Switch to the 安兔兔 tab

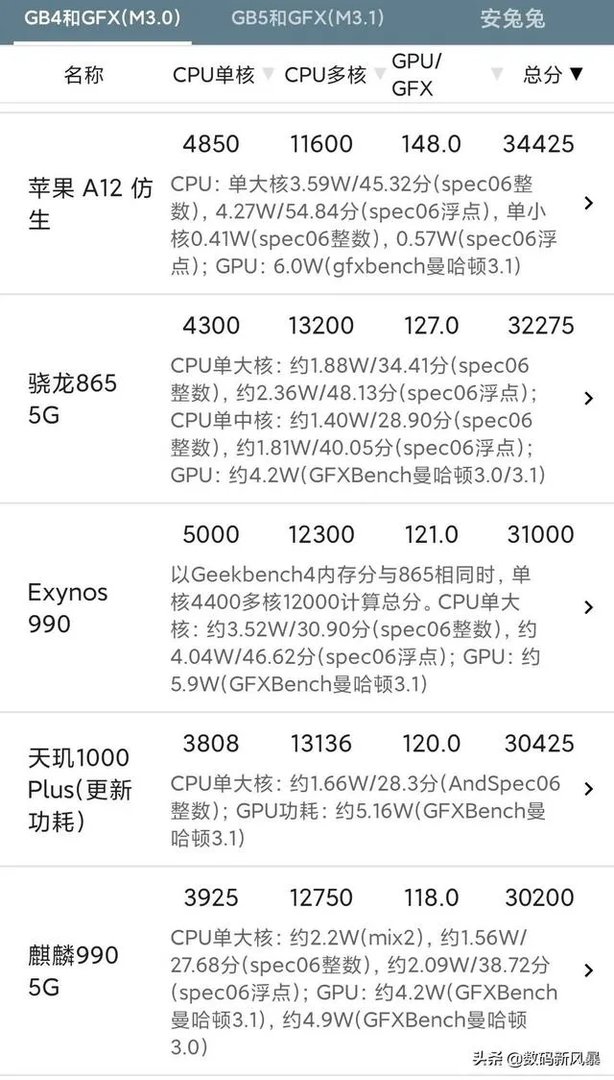513,18
